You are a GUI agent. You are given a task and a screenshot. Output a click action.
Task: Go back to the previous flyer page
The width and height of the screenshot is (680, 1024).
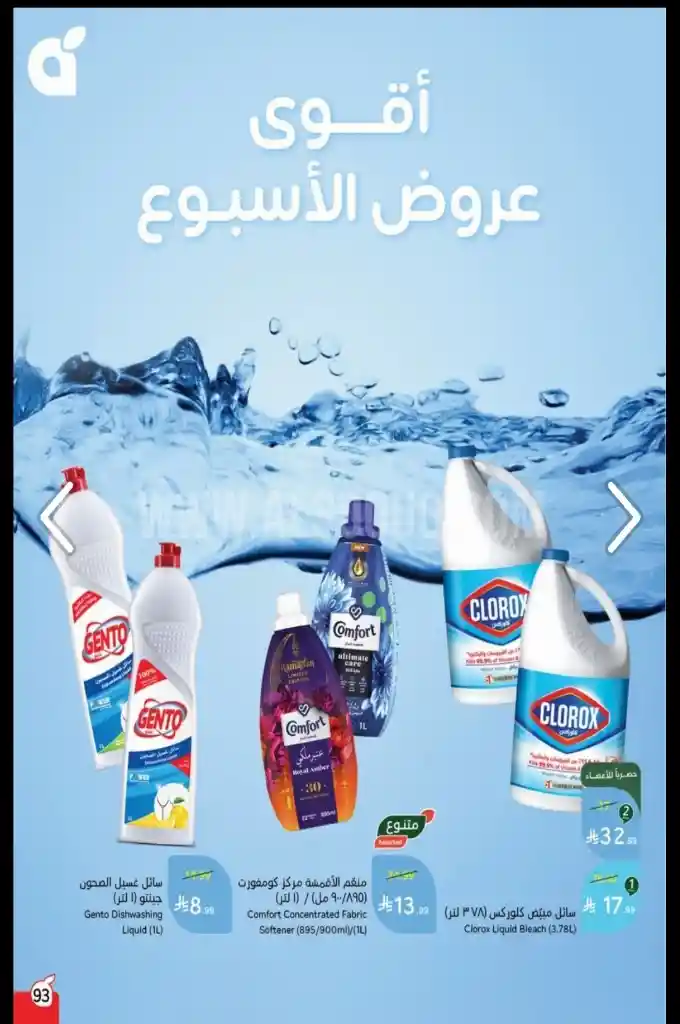point(57,517)
